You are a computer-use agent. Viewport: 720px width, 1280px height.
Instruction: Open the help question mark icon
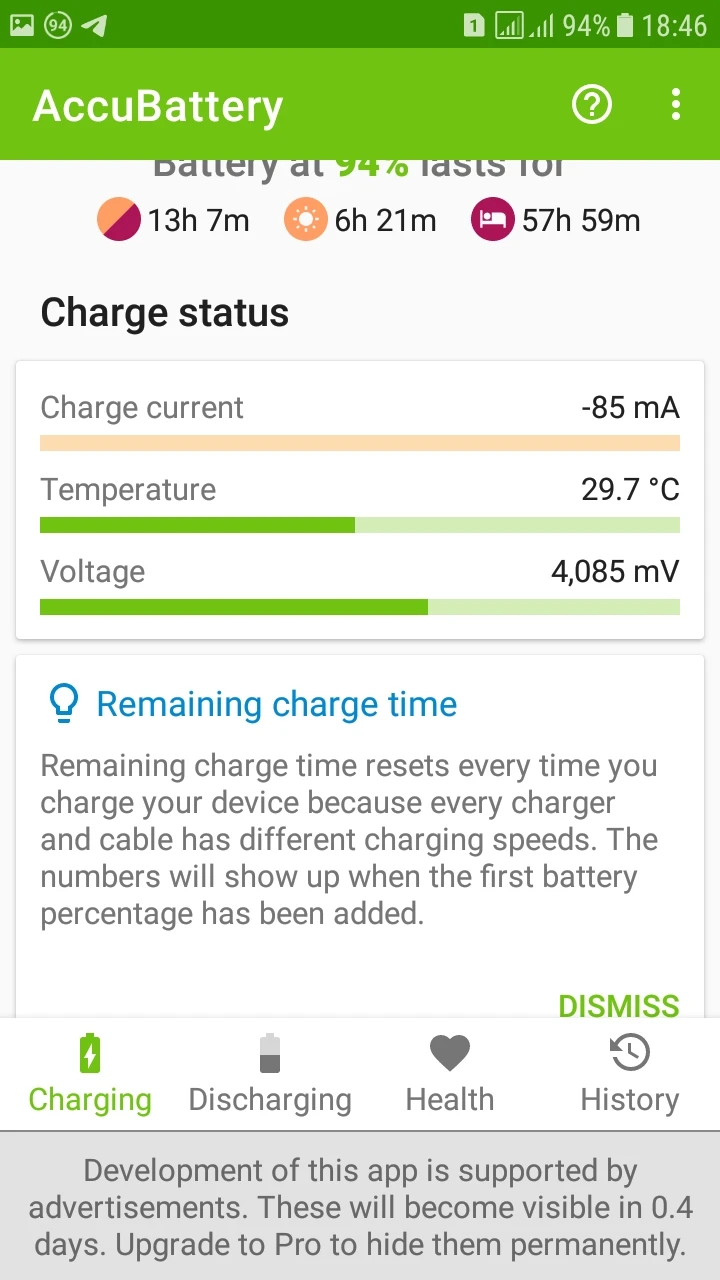pos(591,104)
